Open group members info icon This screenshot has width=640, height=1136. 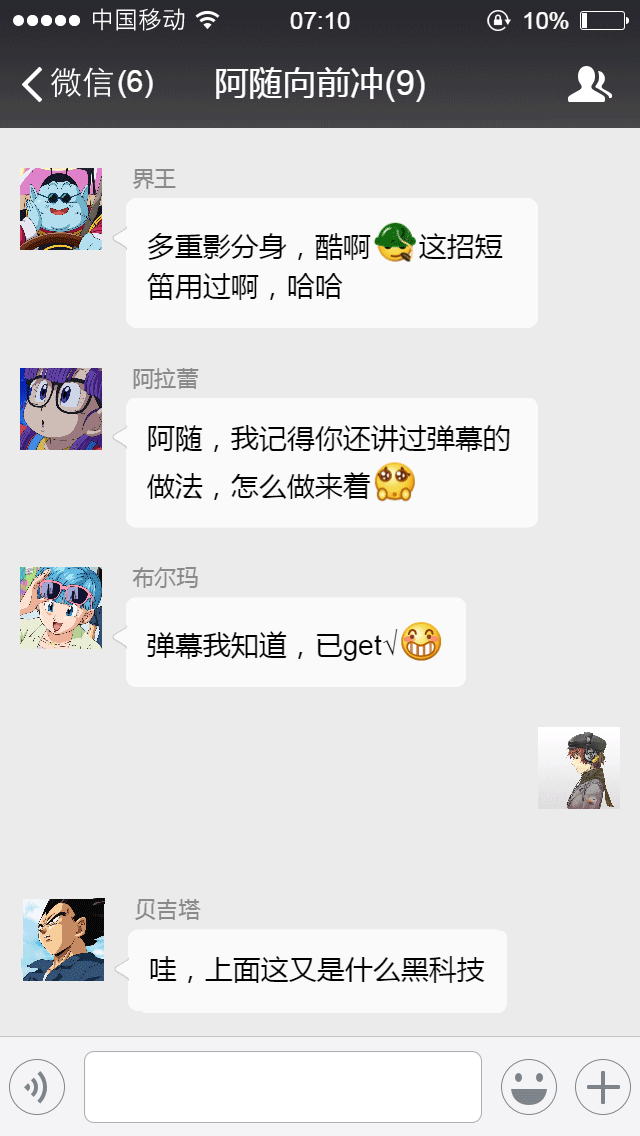tap(589, 85)
